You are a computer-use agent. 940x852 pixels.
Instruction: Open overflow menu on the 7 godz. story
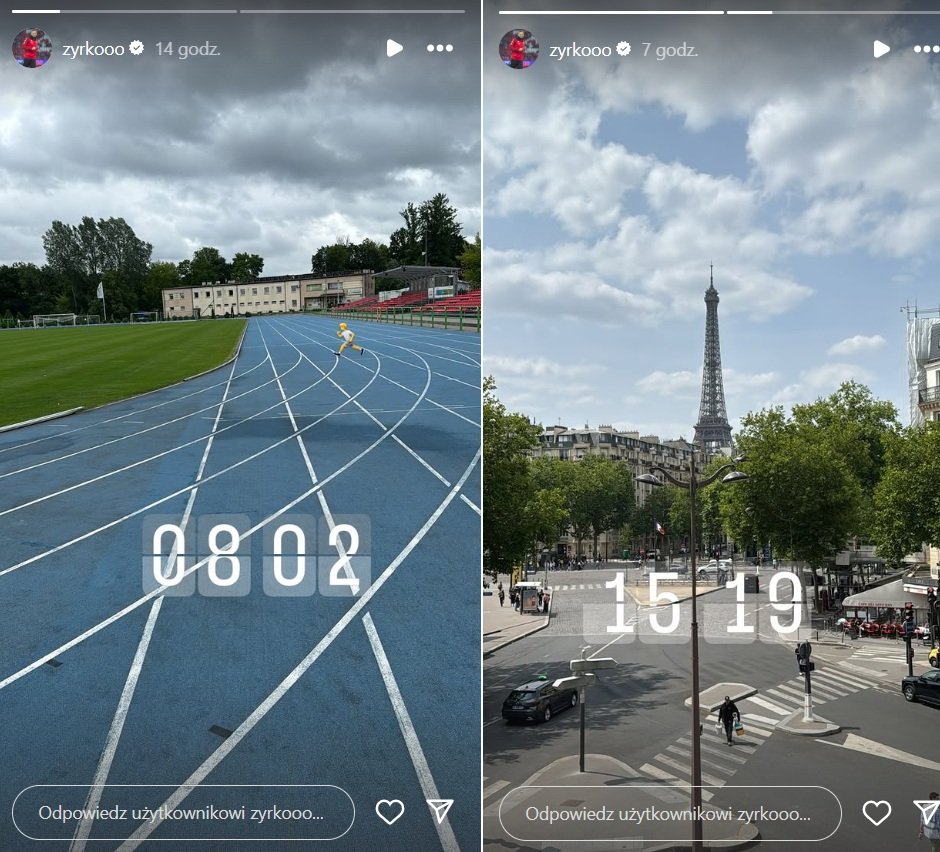926,49
